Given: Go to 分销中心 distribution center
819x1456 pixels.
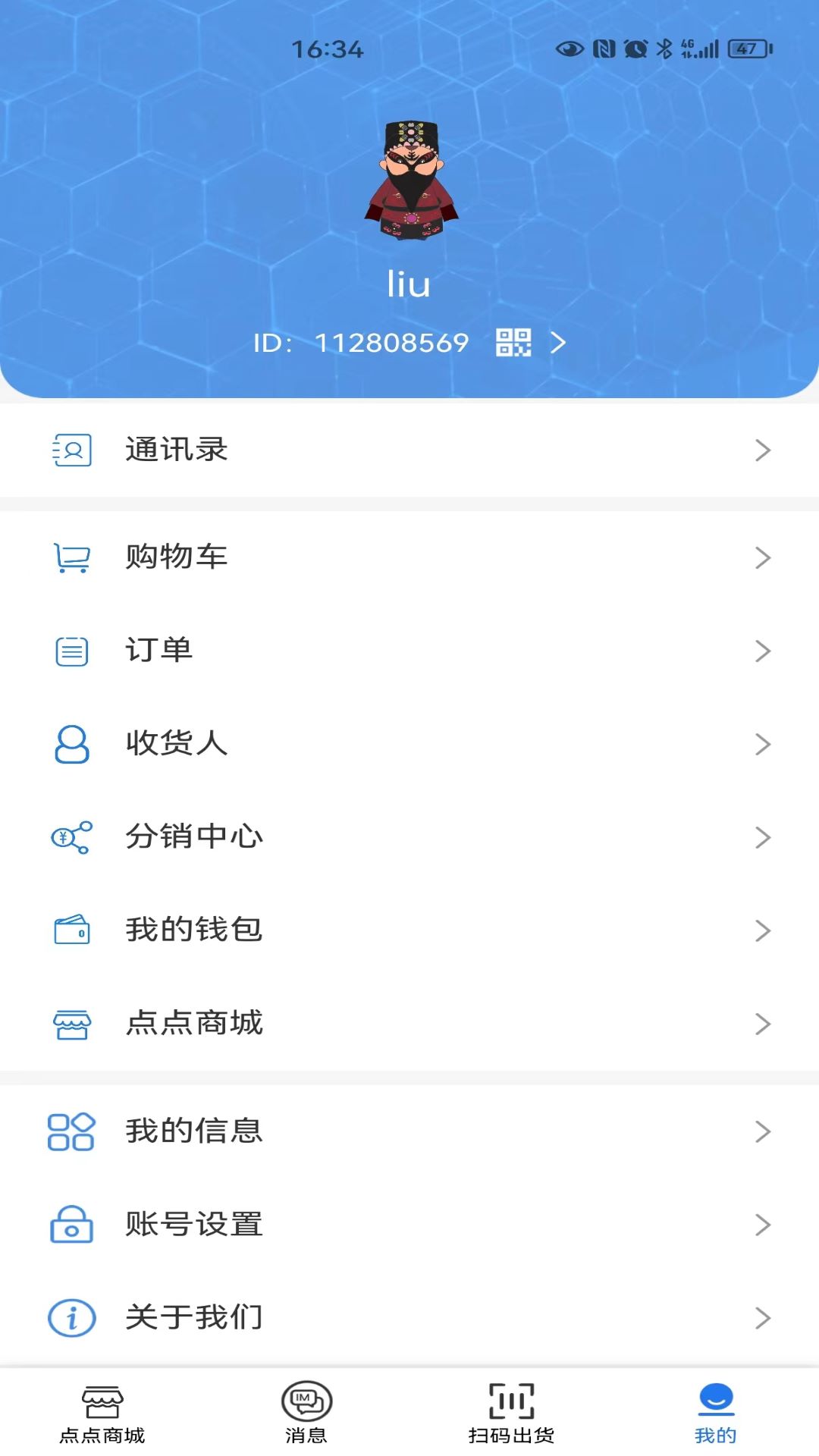Looking at the screenshot, I should [409, 837].
